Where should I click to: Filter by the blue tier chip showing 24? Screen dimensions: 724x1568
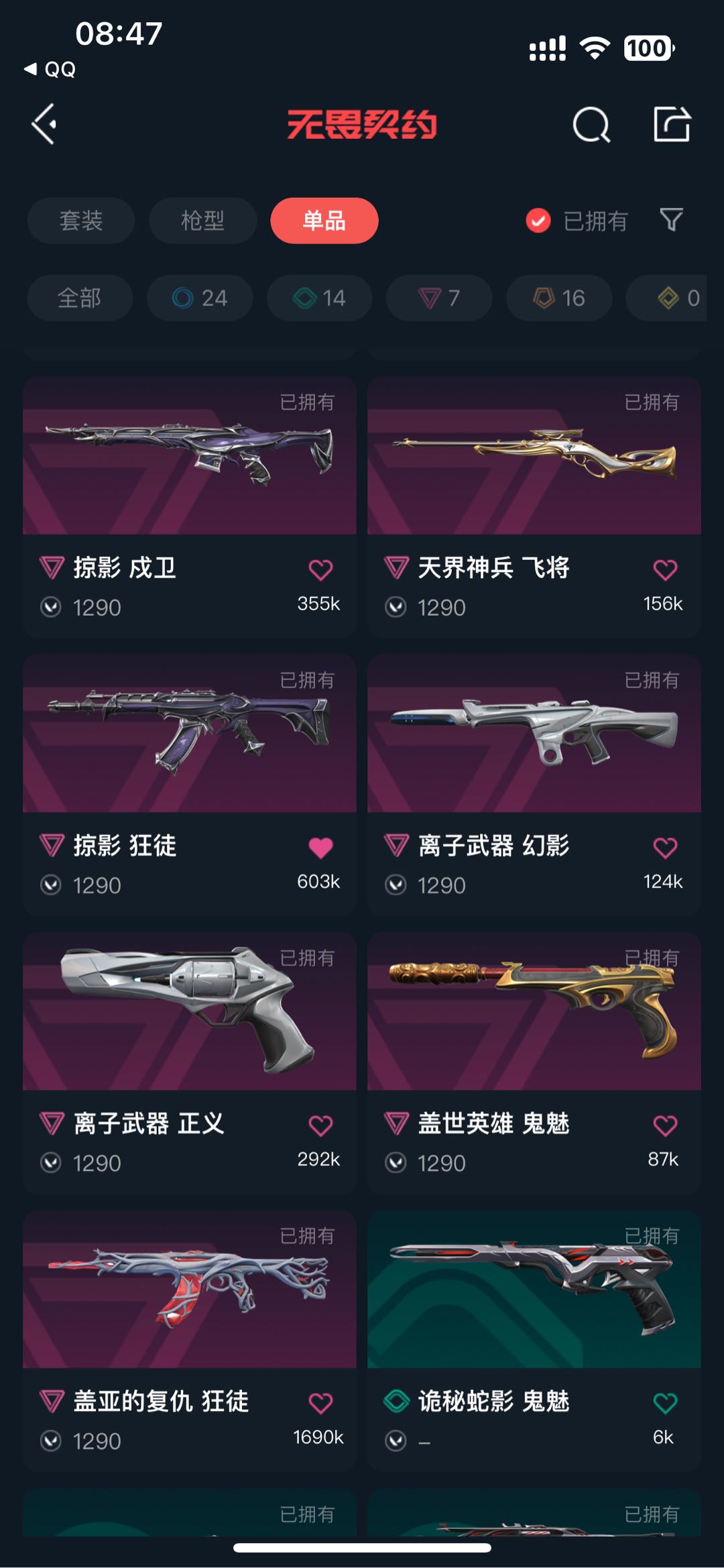coord(200,298)
